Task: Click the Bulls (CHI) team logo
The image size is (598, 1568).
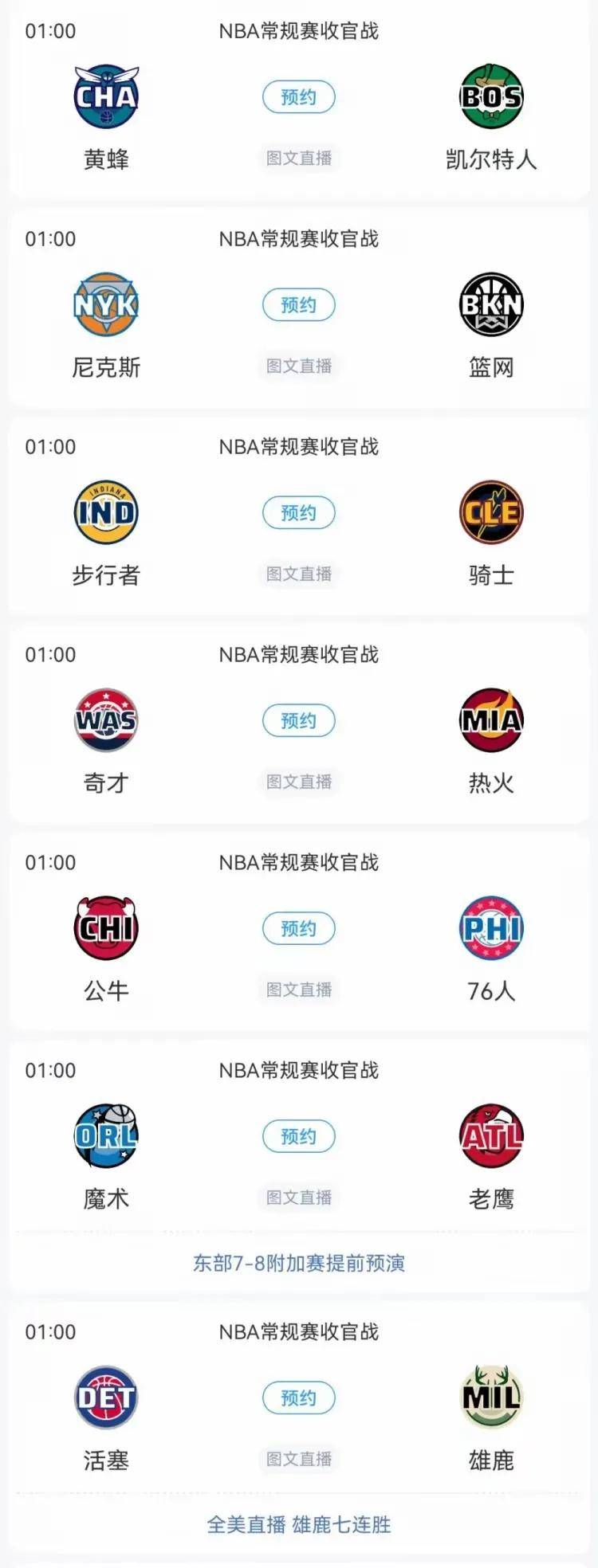Action: point(106,928)
